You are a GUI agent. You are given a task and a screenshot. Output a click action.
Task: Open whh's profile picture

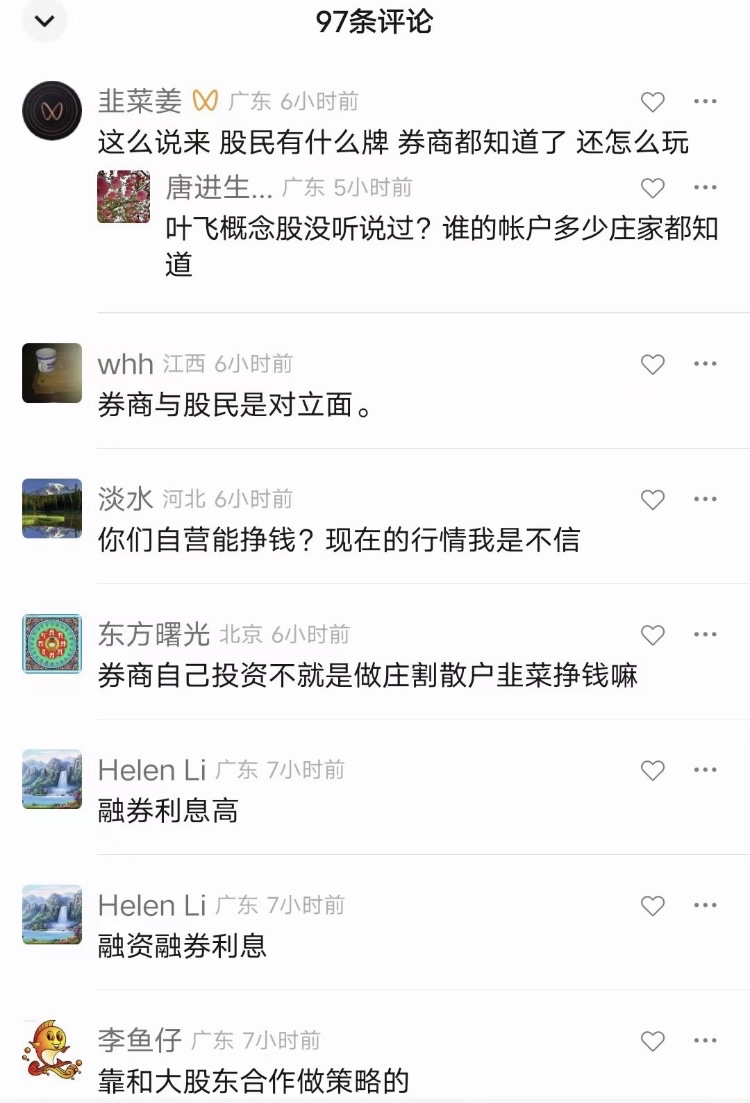tap(52, 373)
